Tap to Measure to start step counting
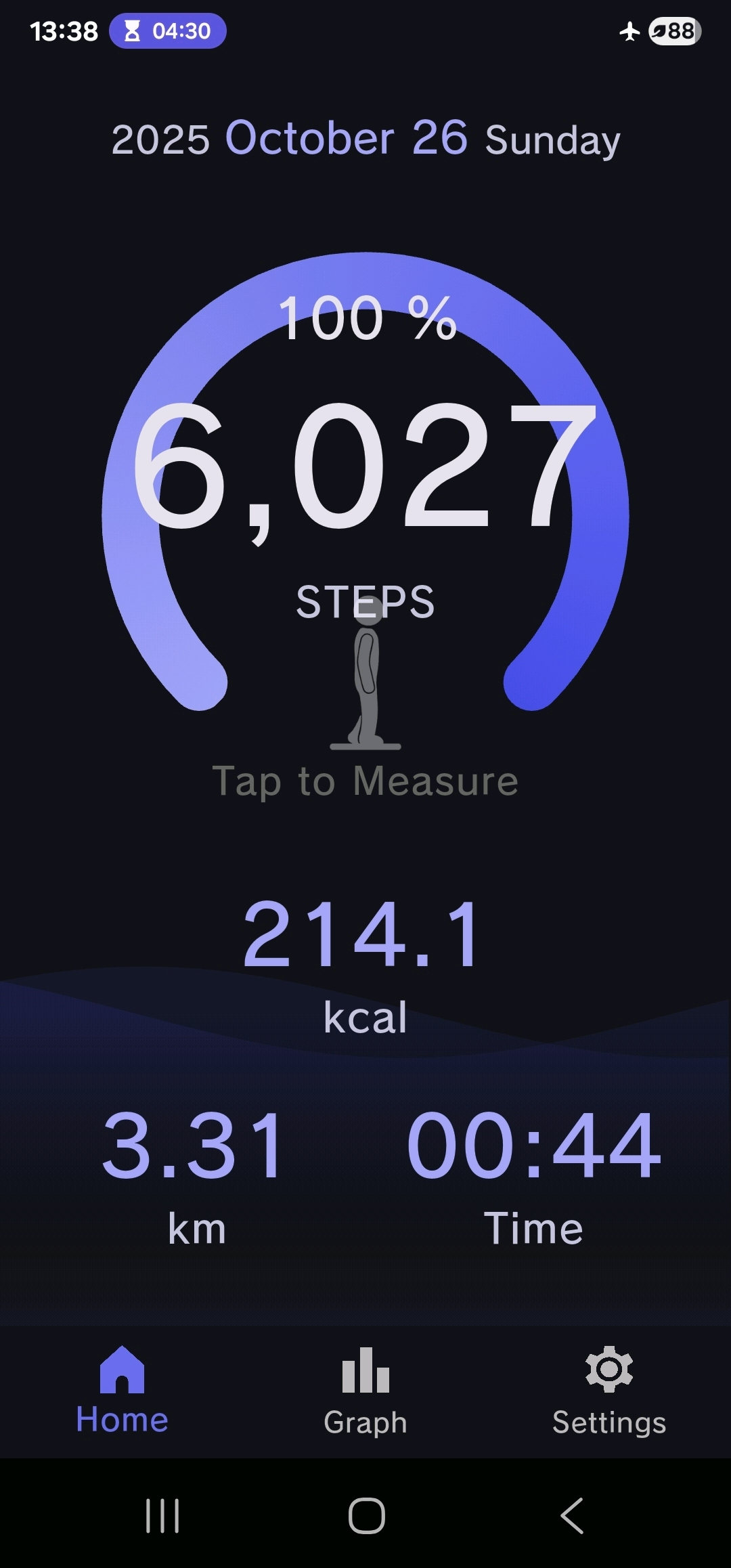731x1568 pixels. pyautogui.click(x=365, y=780)
